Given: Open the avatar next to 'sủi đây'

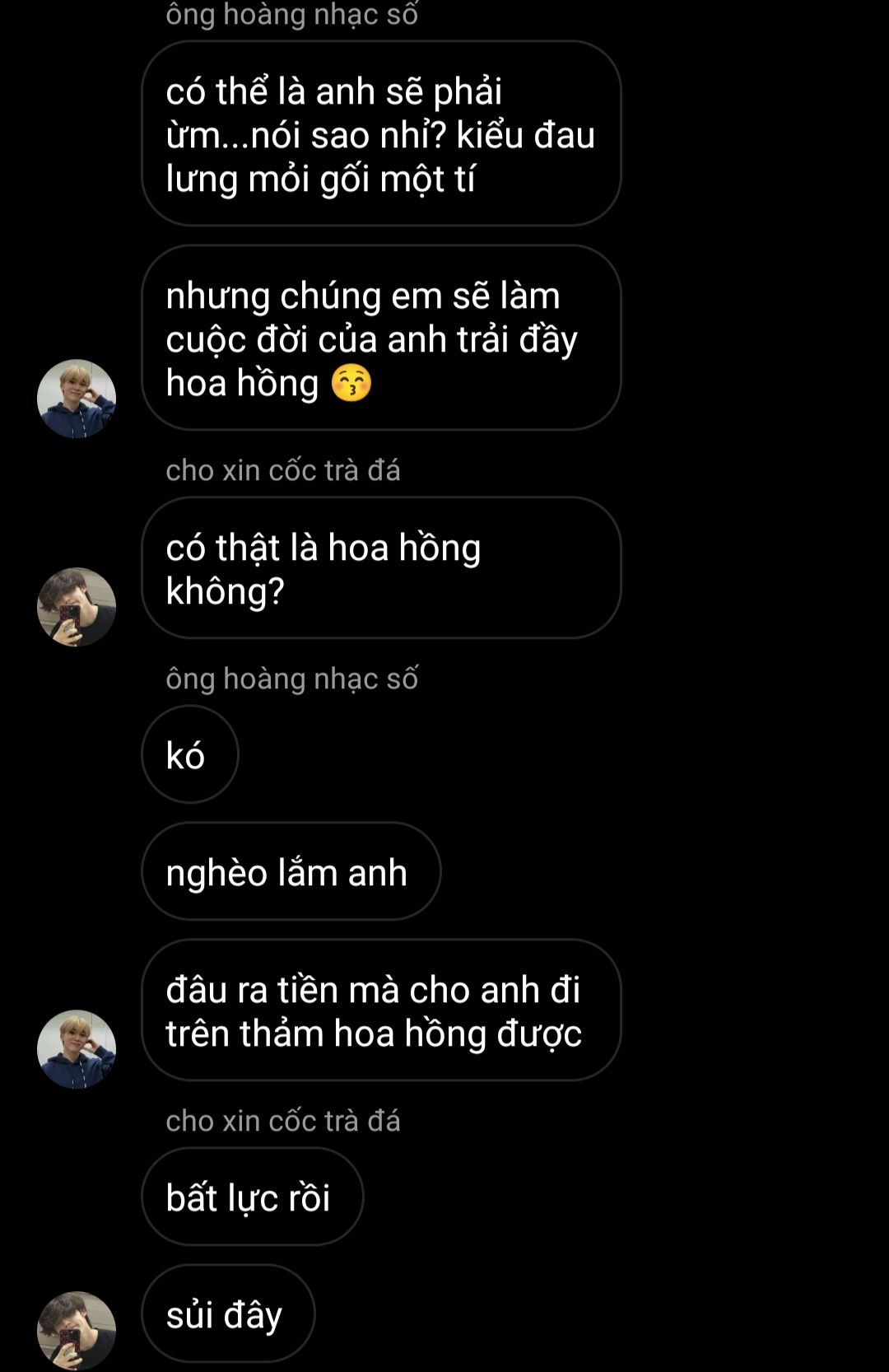Looking at the screenshot, I should click(77, 1330).
